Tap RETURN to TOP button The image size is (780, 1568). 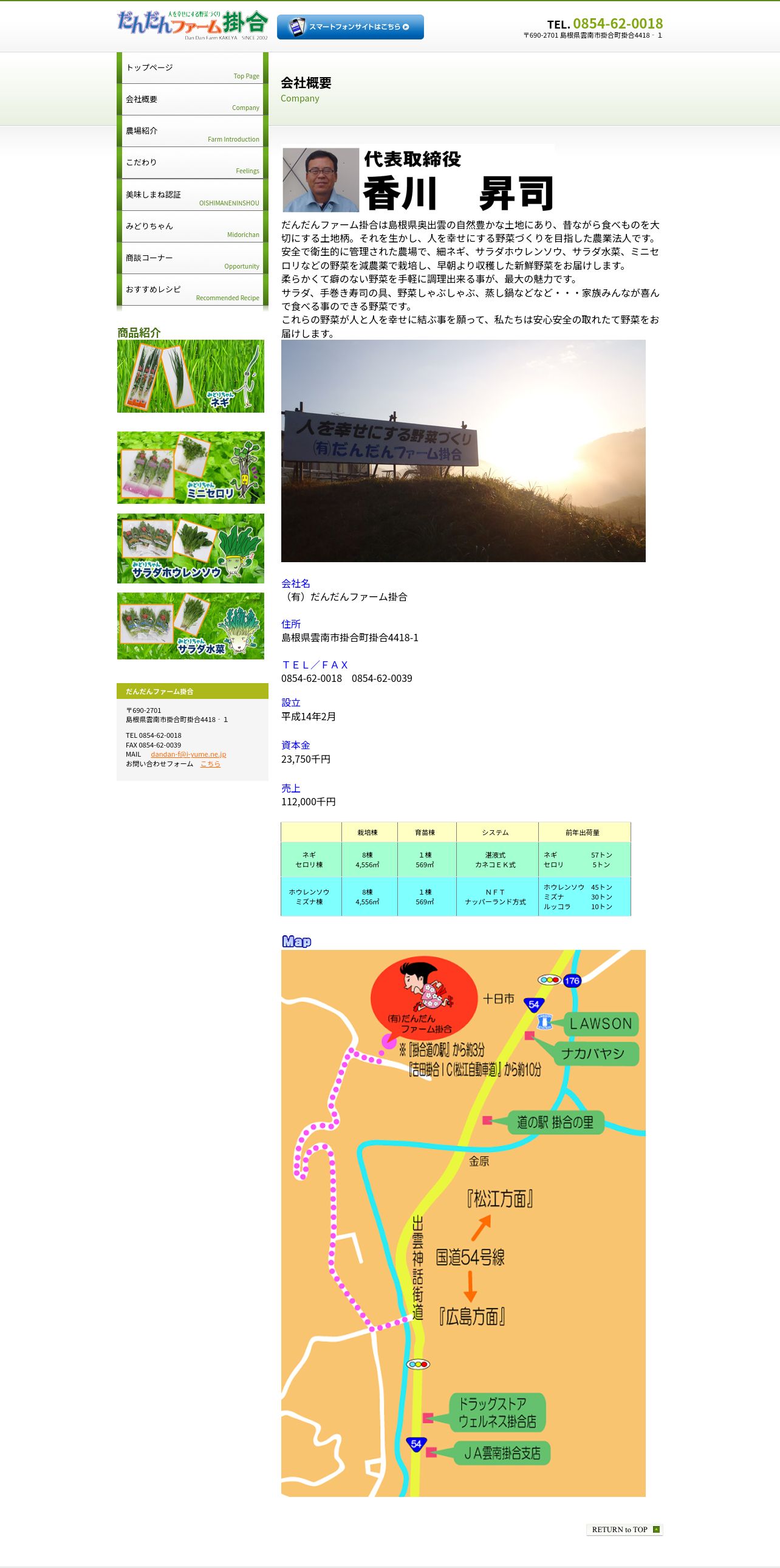[x=624, y=1529]
